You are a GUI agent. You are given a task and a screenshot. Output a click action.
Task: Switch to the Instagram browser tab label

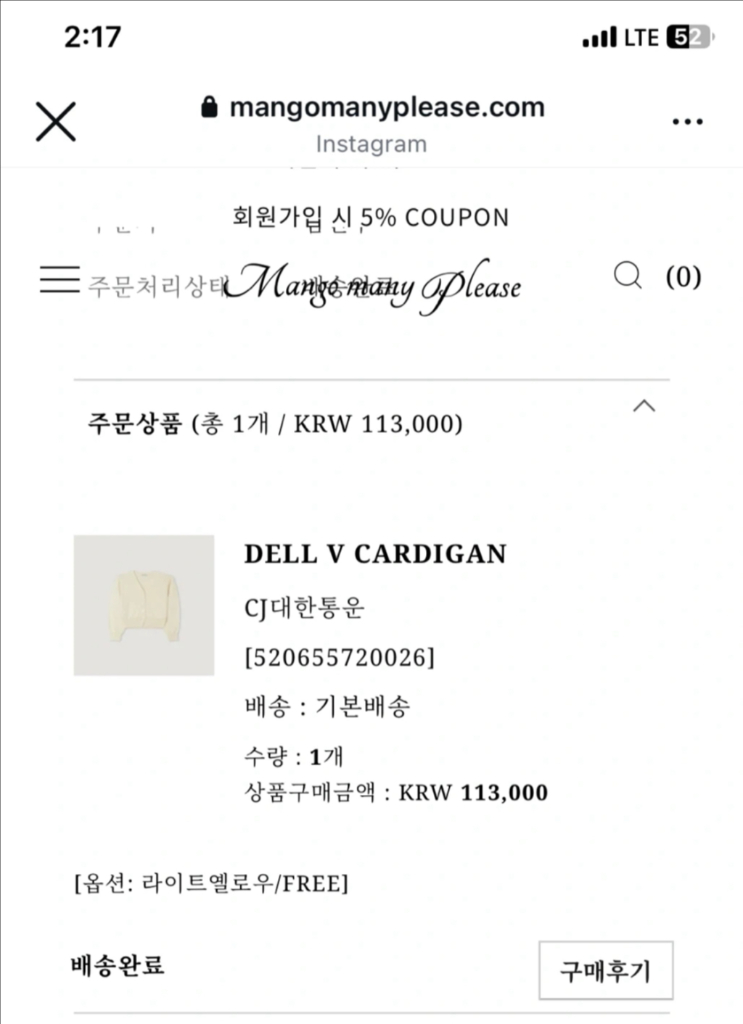tap(371, 144)
